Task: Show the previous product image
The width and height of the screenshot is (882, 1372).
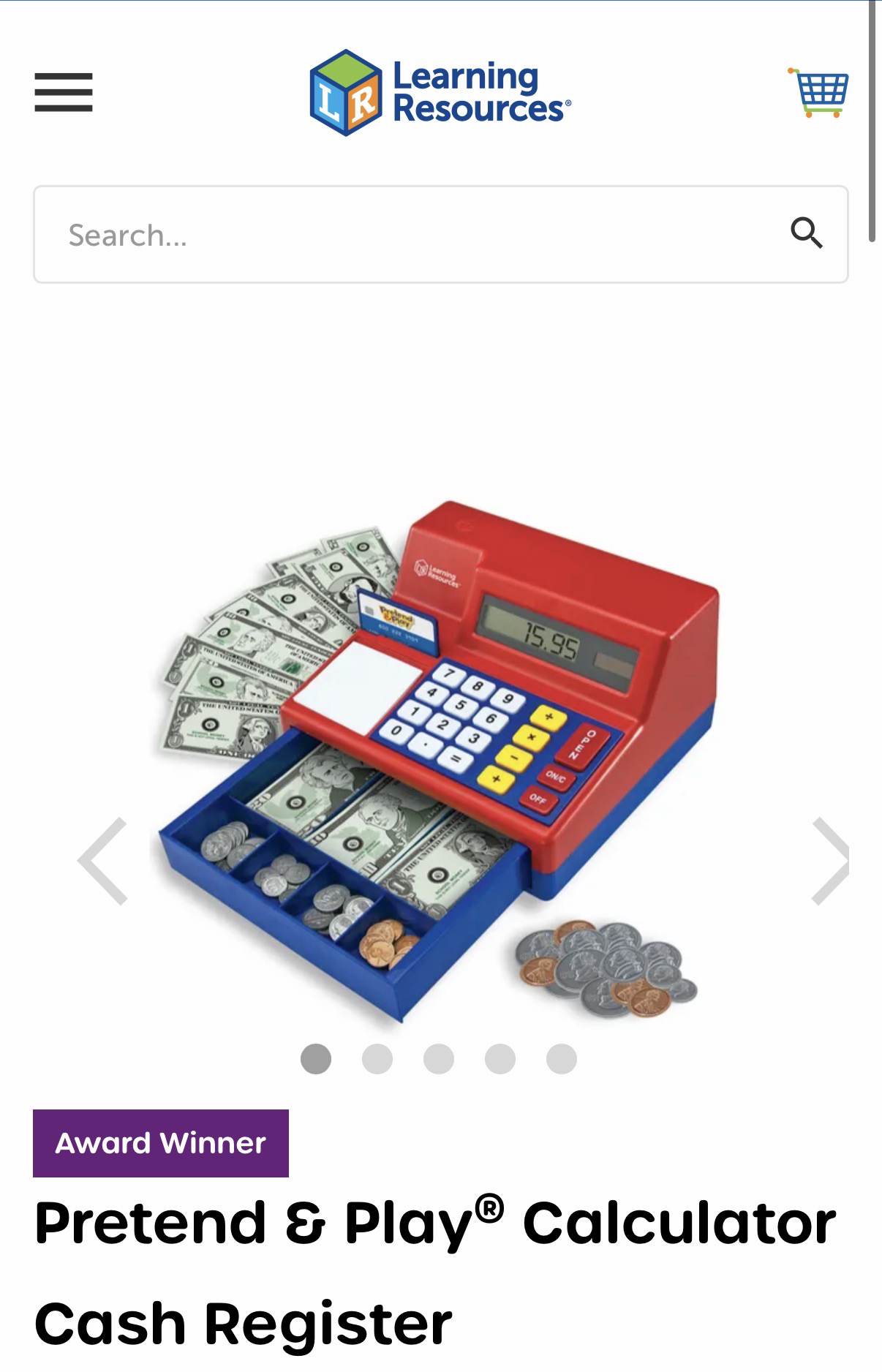Action: [x=104, y=861]
